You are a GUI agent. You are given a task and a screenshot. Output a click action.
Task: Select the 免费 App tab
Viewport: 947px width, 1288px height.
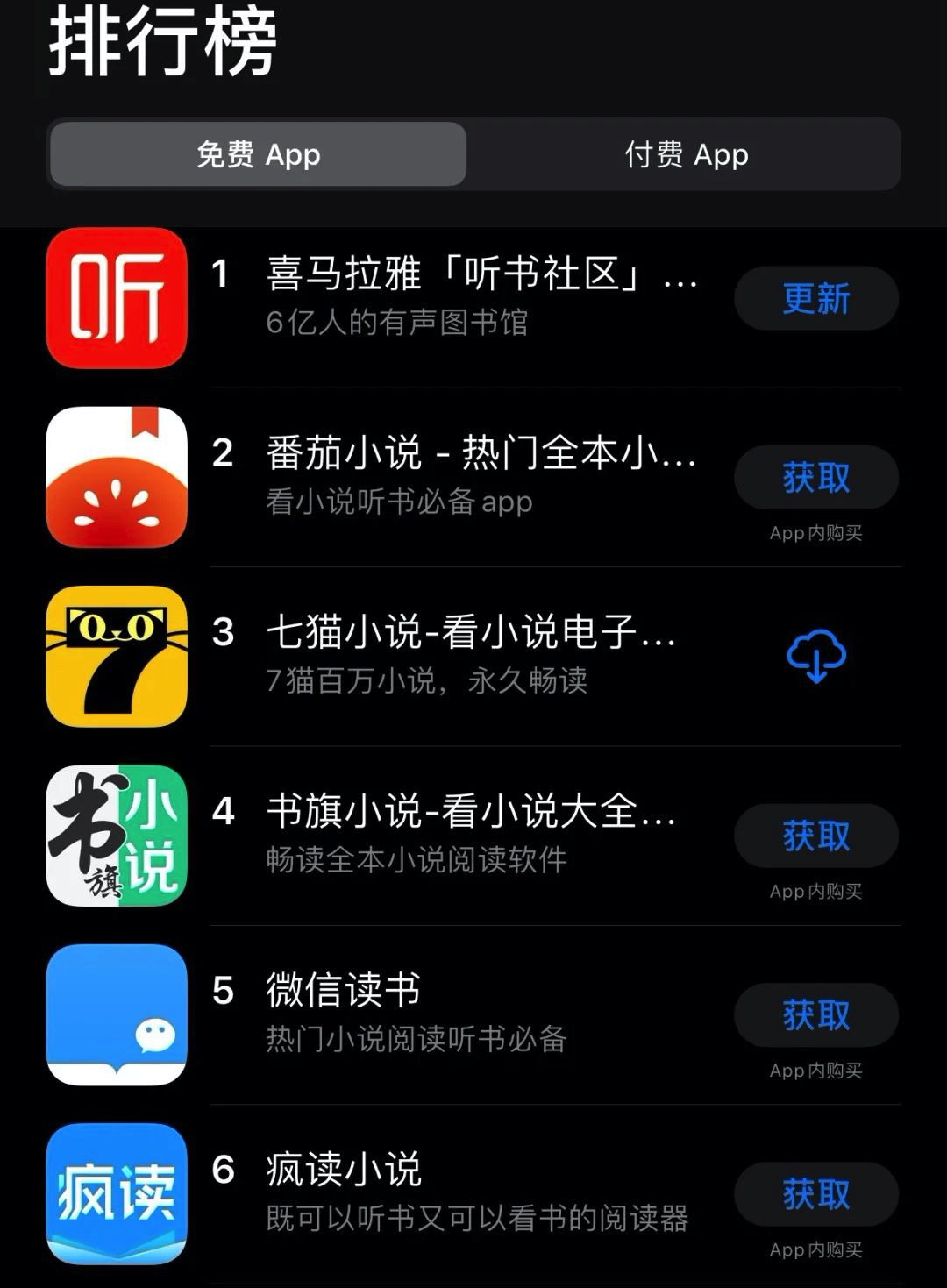point(258,154)
